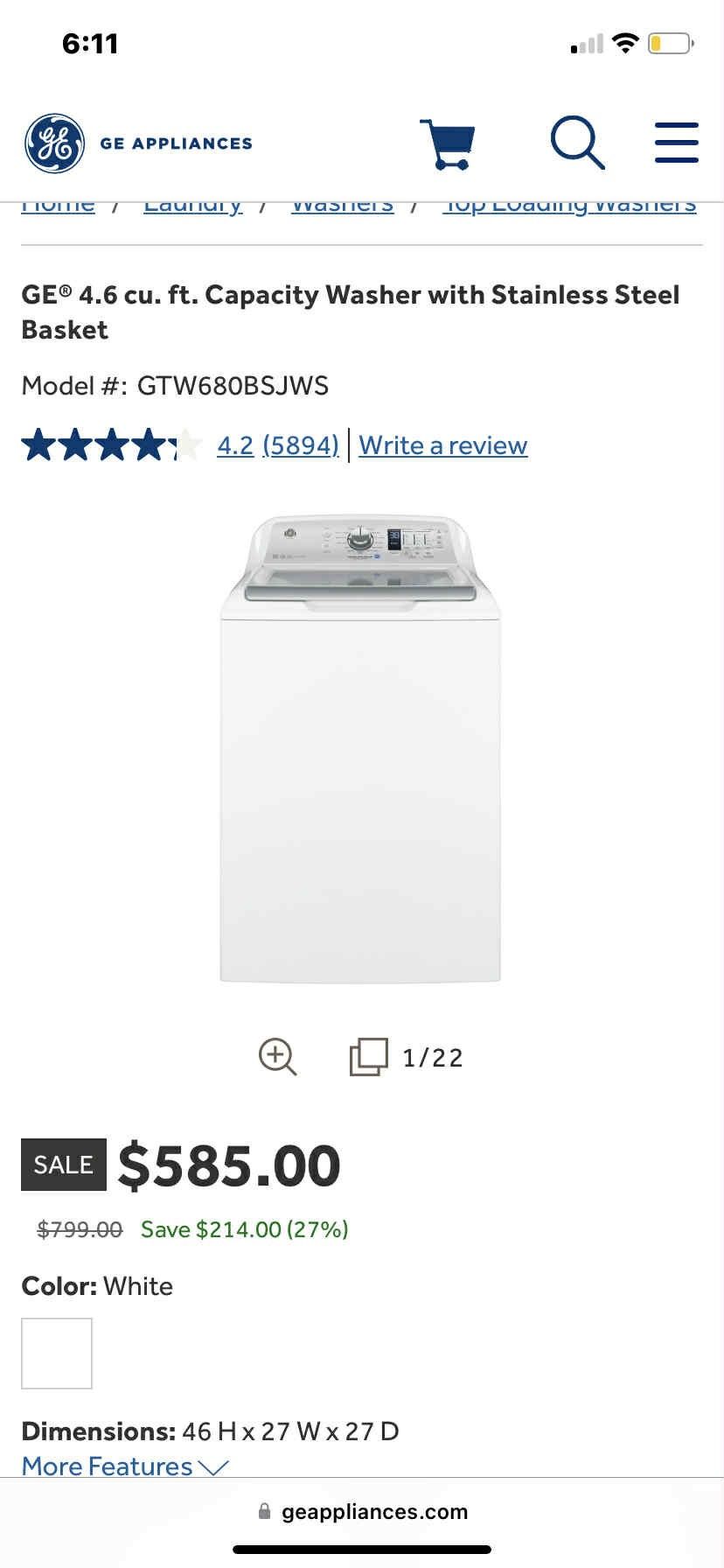This screenshot has width=724, height=1568.
Task: Tap the battery indicator in status bar
Action: (667, 41)
